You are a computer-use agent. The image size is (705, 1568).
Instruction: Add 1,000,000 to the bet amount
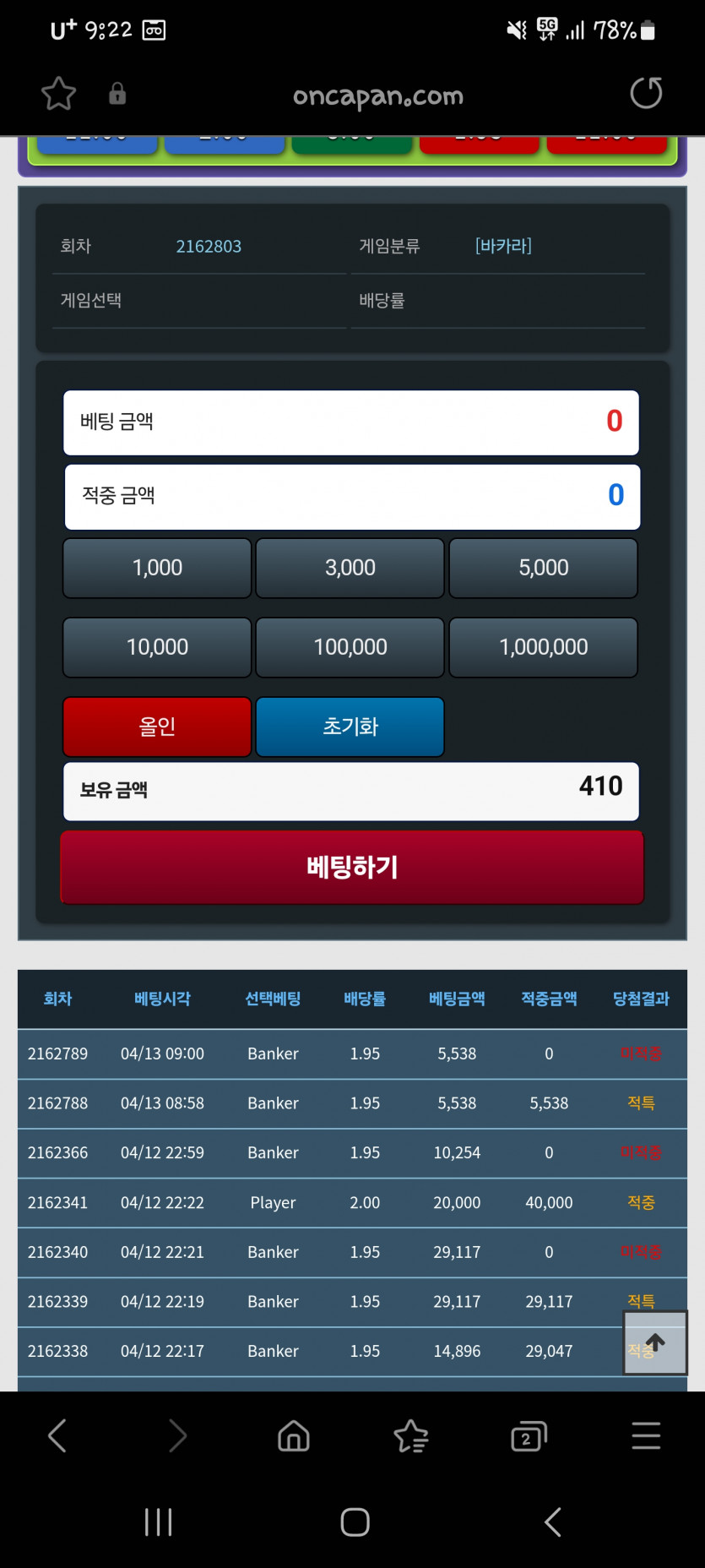(543, 647)
